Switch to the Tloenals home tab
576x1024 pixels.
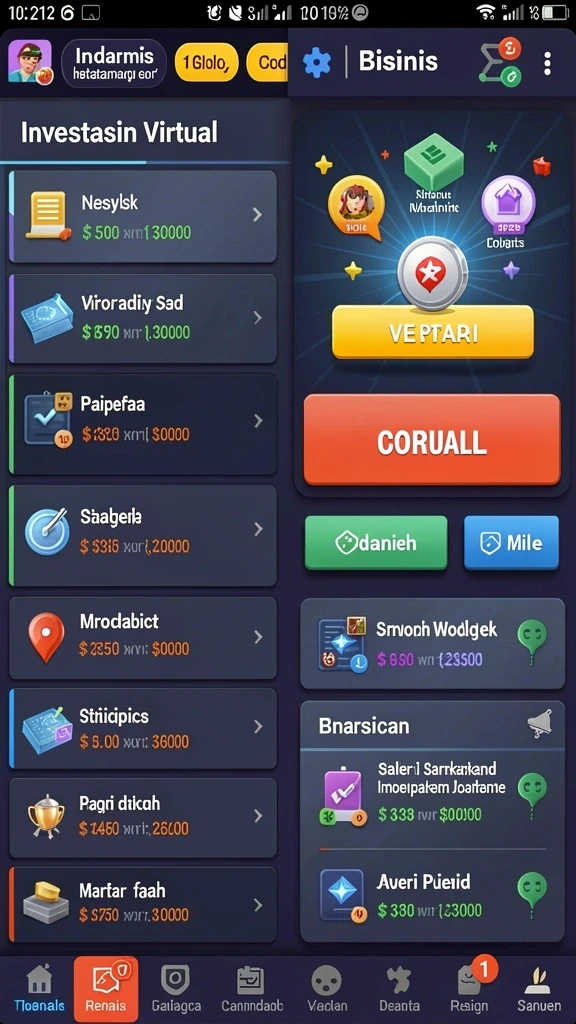click(x=39, y=988)
